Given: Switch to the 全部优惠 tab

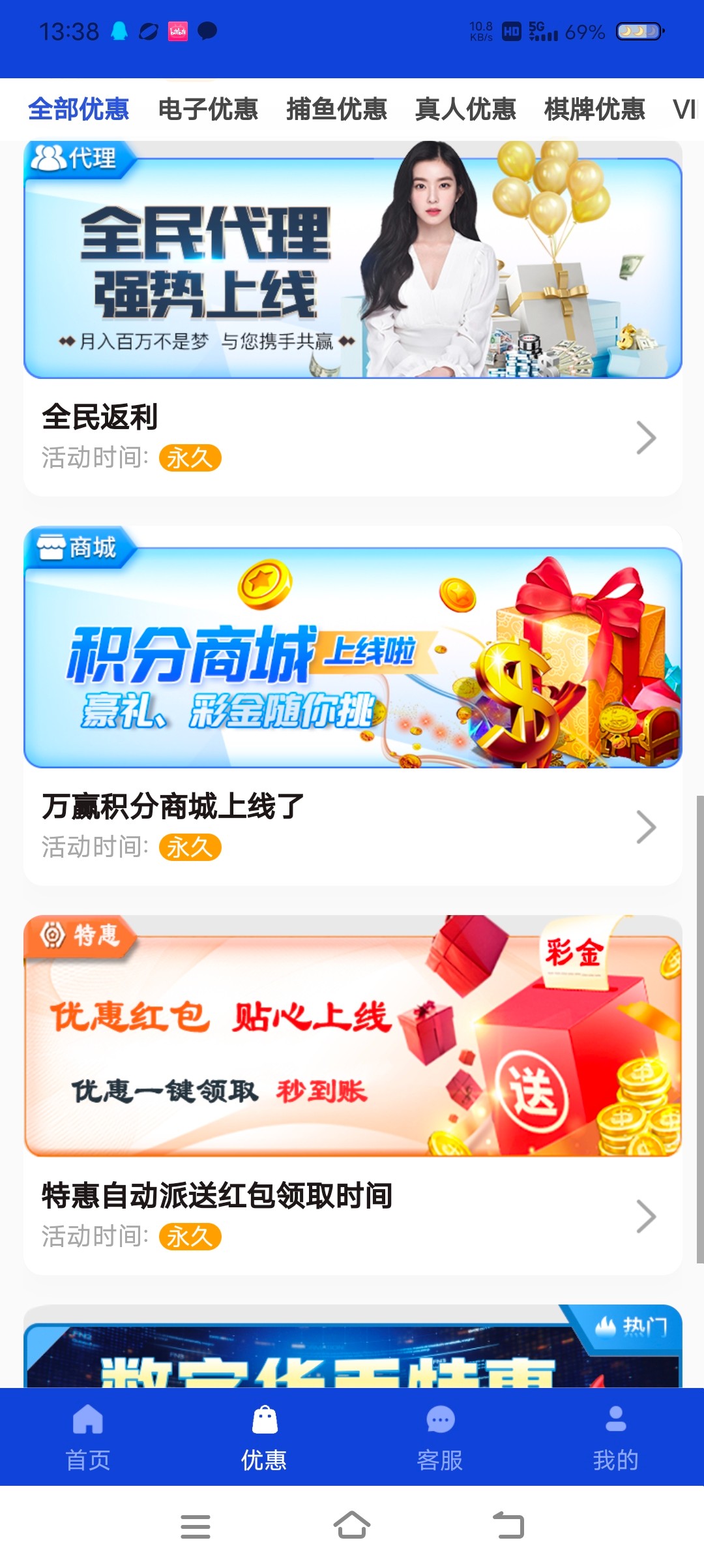Looking at the screenshot, I should click(78, 109).
